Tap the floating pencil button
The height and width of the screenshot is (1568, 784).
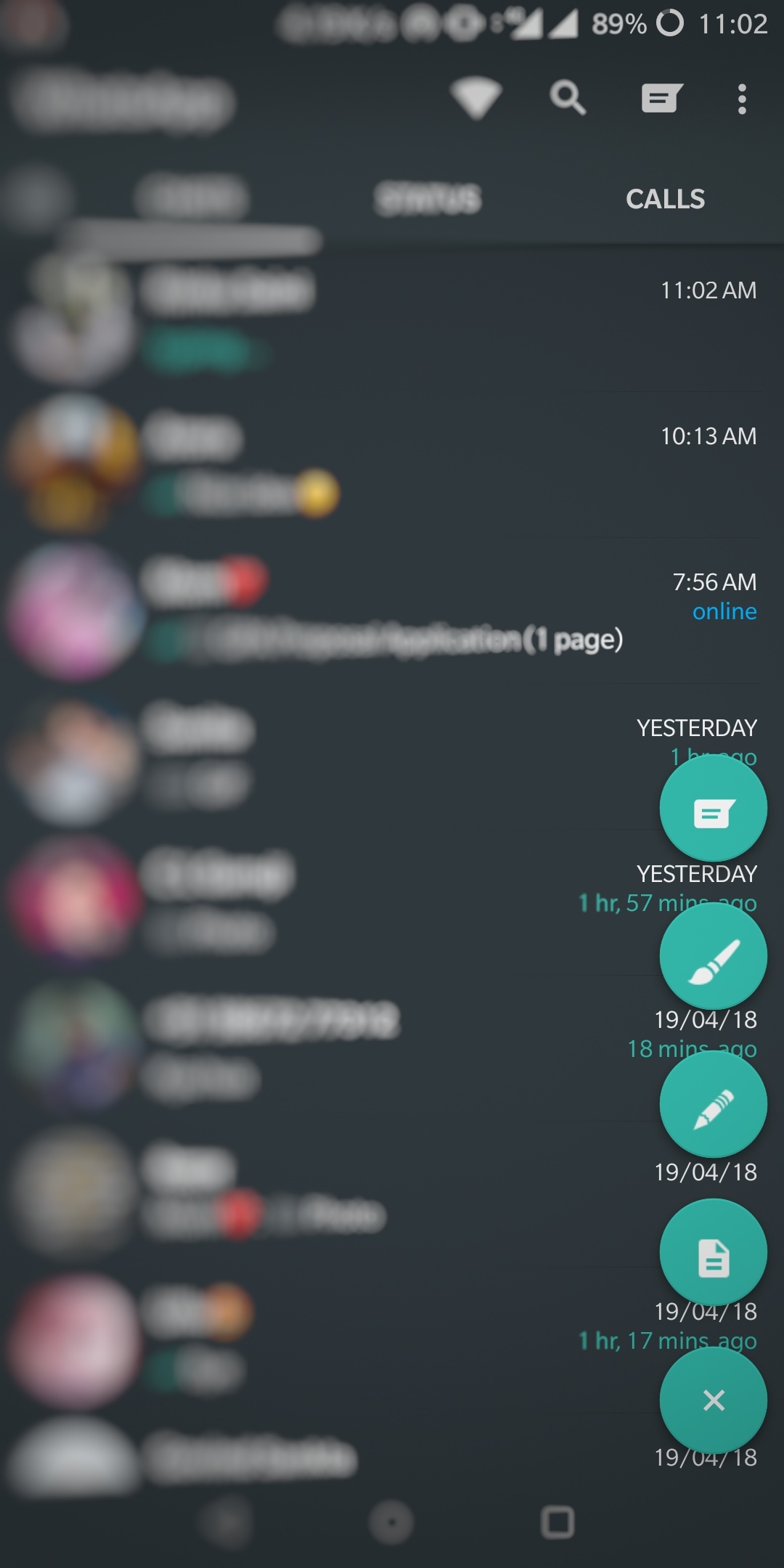pyautogui.click(x=713, y=1104)
